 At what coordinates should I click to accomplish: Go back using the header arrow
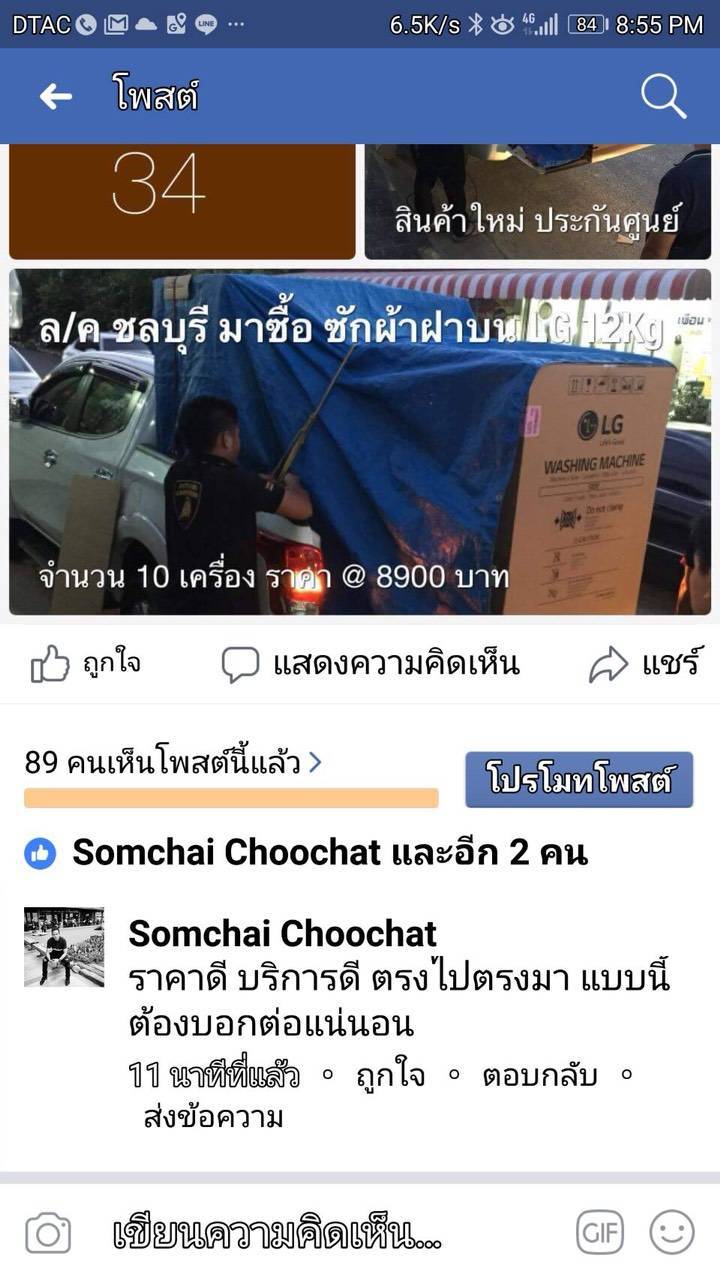click(x=56, y=96)
